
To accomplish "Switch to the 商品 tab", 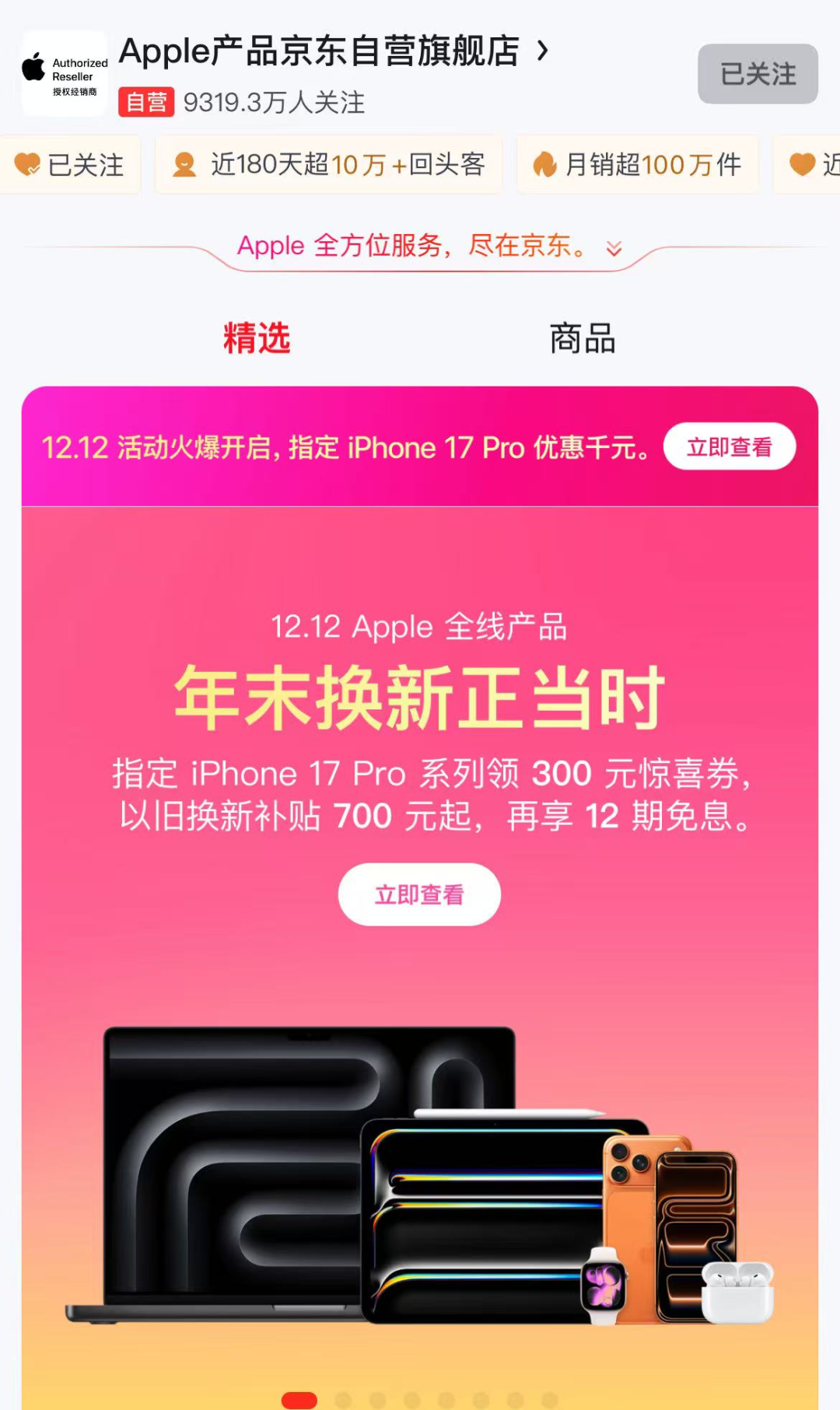I will (x=583, y=338).
